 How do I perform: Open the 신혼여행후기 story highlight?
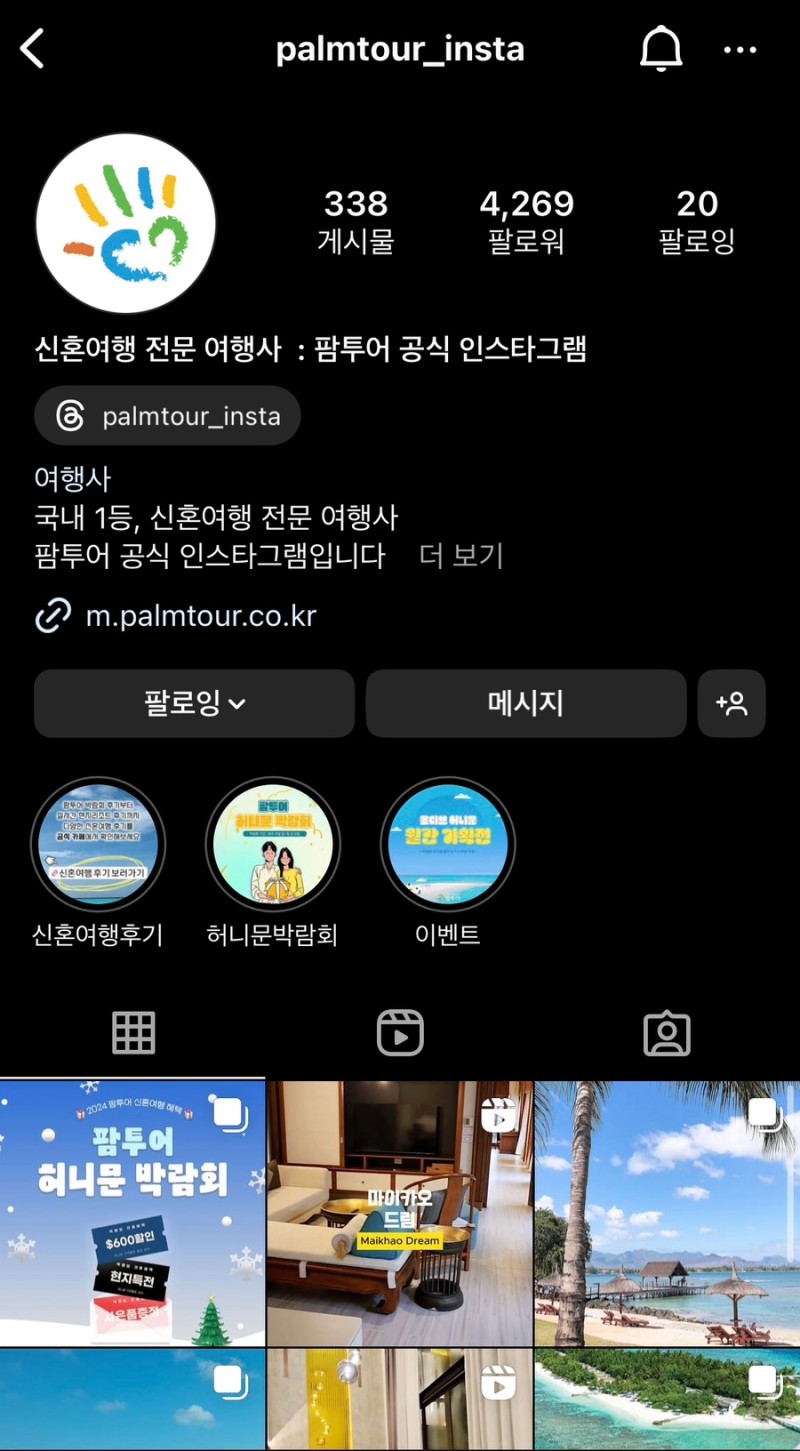click(98, 845)
